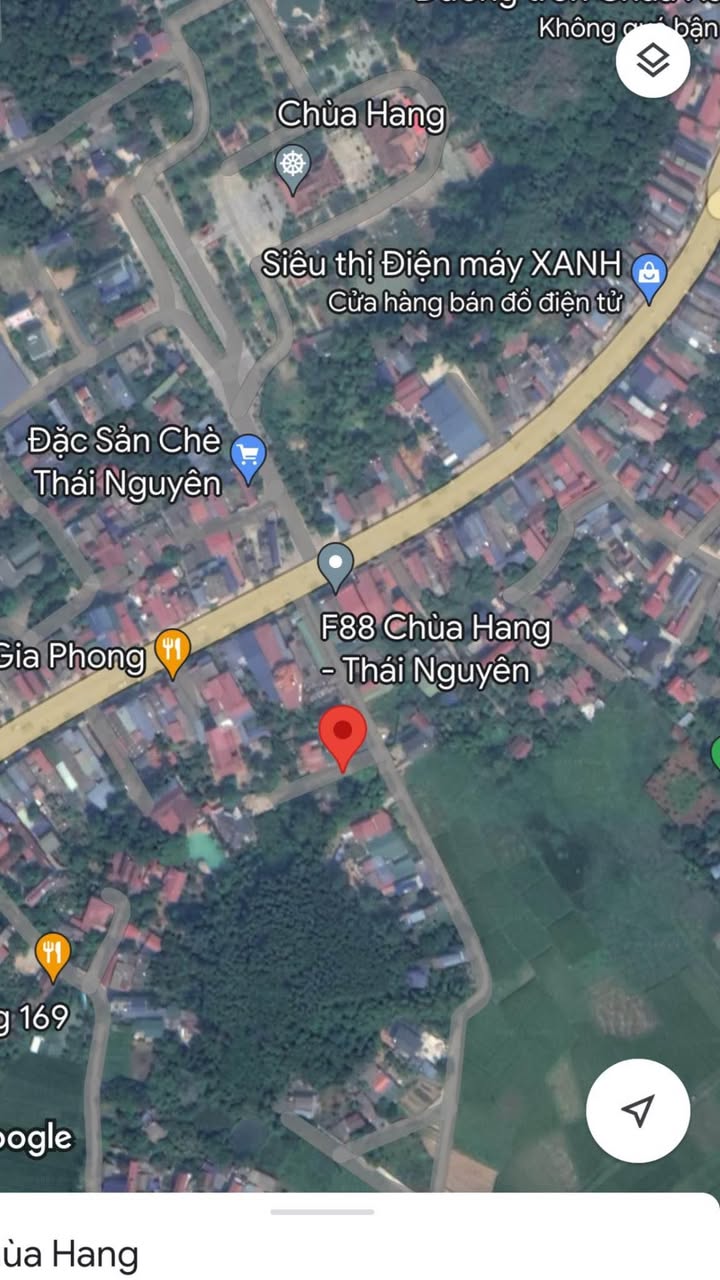Tap the Gia Phong restaurant marker
The width and height of the screenshot is (720, 1280).
[x=174, y=653]
